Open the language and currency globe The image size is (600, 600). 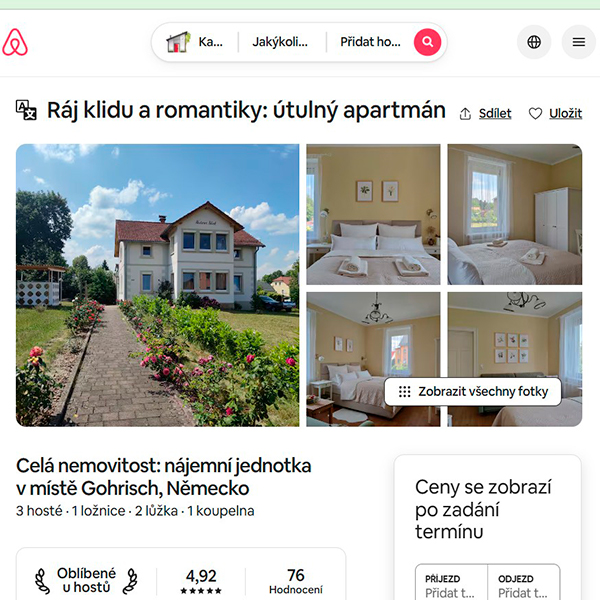(534, 42)
